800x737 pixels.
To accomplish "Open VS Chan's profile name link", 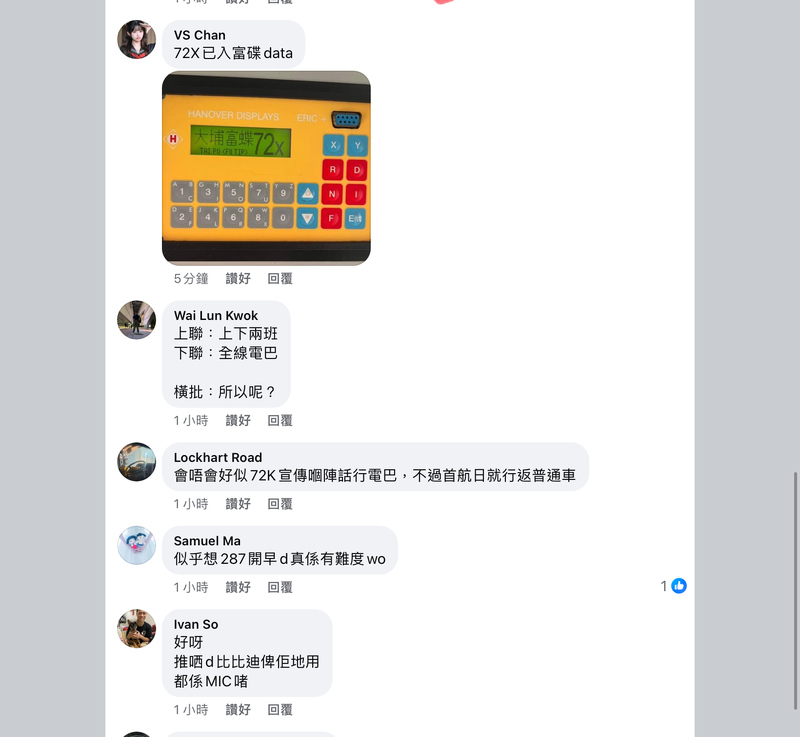I will 199,35.
